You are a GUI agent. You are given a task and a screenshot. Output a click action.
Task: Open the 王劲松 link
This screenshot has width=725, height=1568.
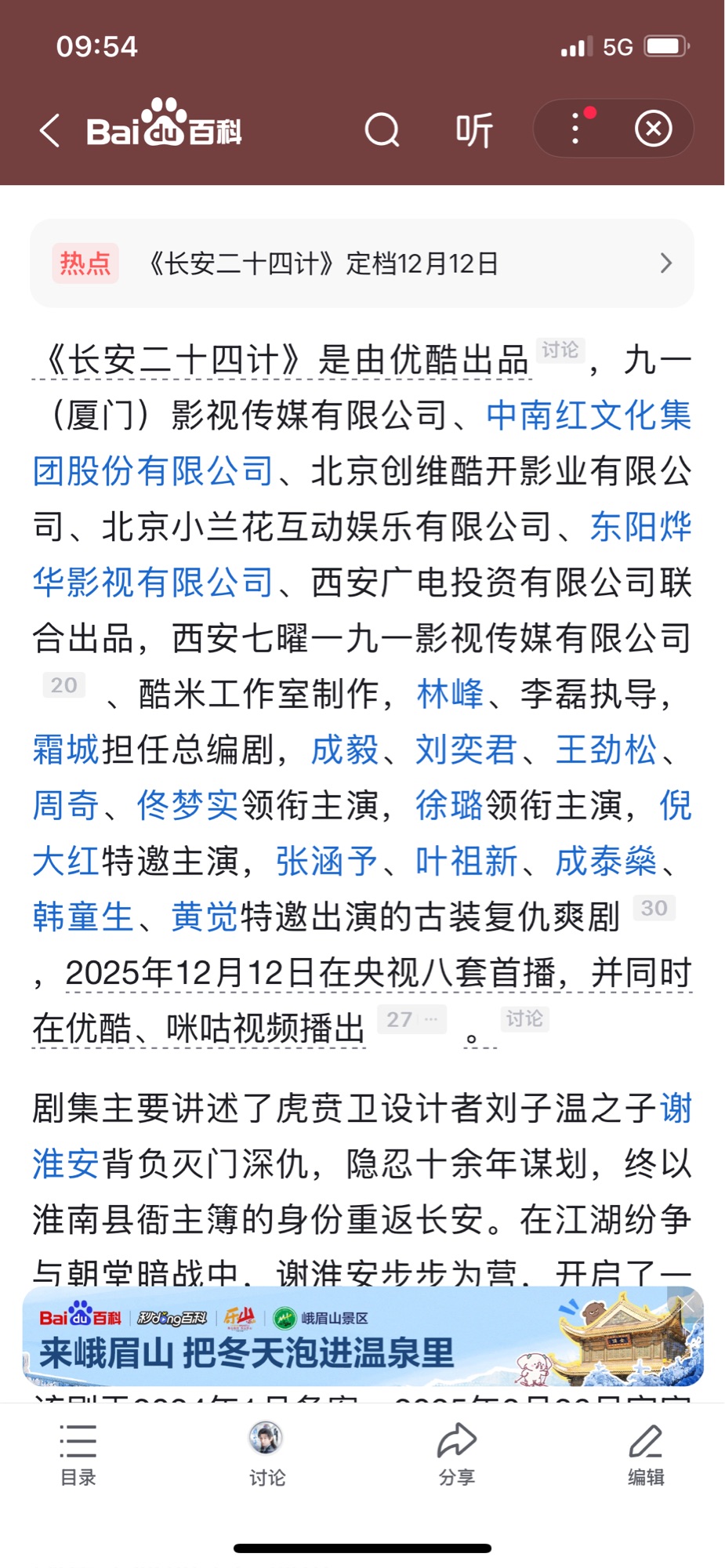pyautogui.click(x=606, y=750)
